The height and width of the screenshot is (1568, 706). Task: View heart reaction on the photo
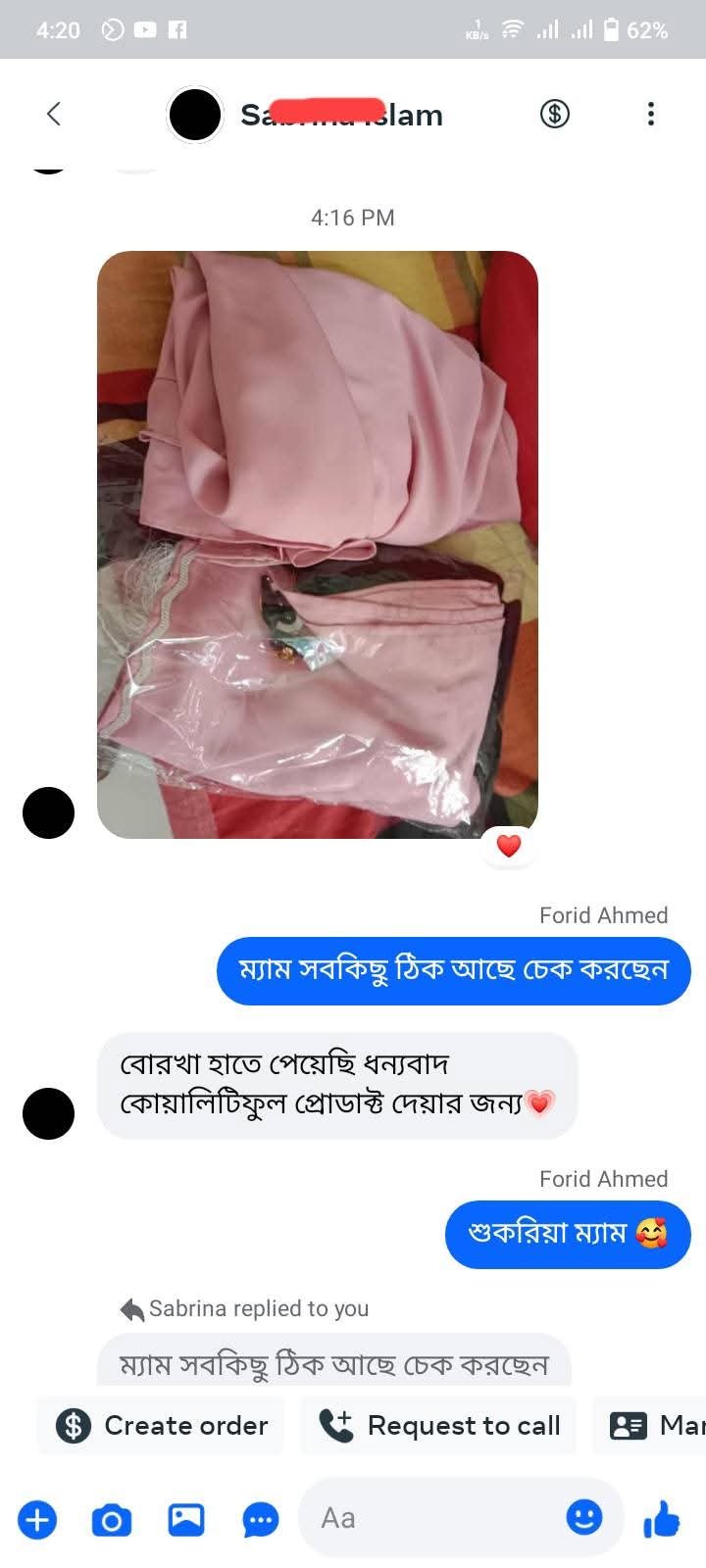(x=508, y=846)
